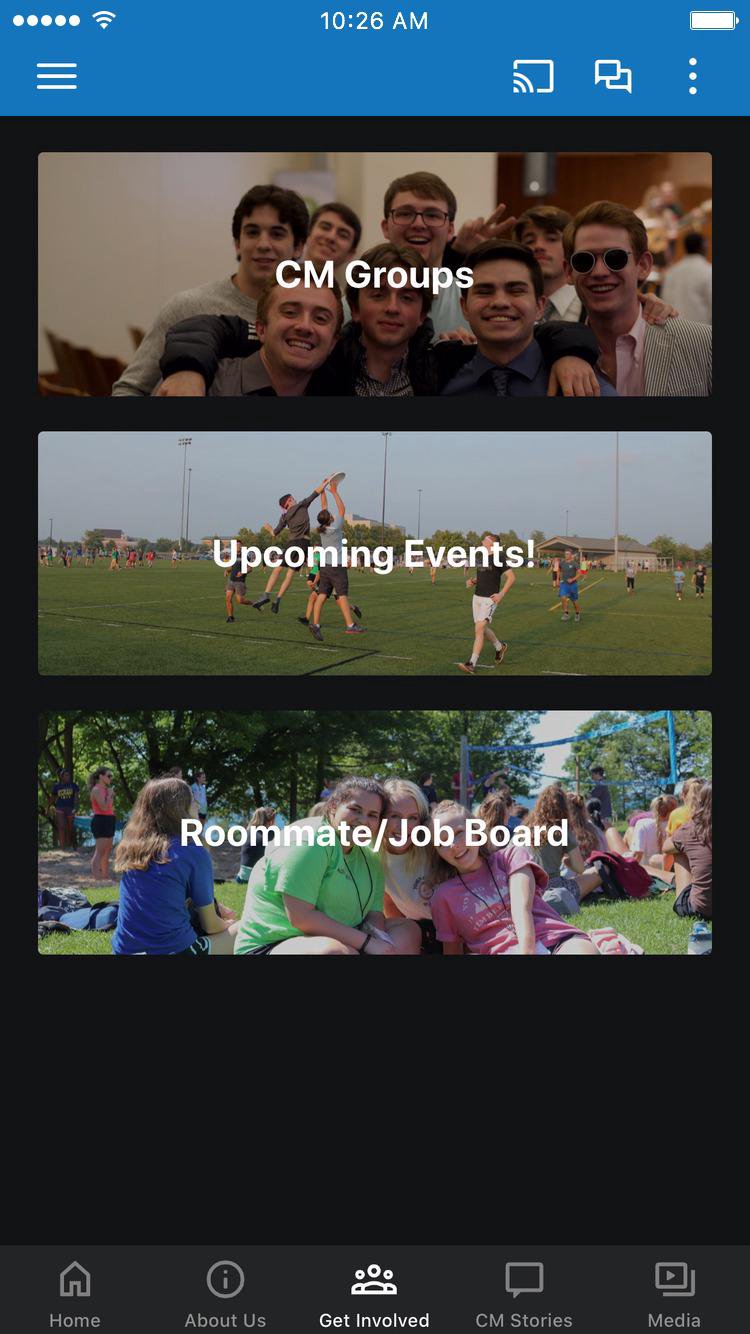View Upcoming Events card
Screen dimensions: 750x1334
click(375, 553)
